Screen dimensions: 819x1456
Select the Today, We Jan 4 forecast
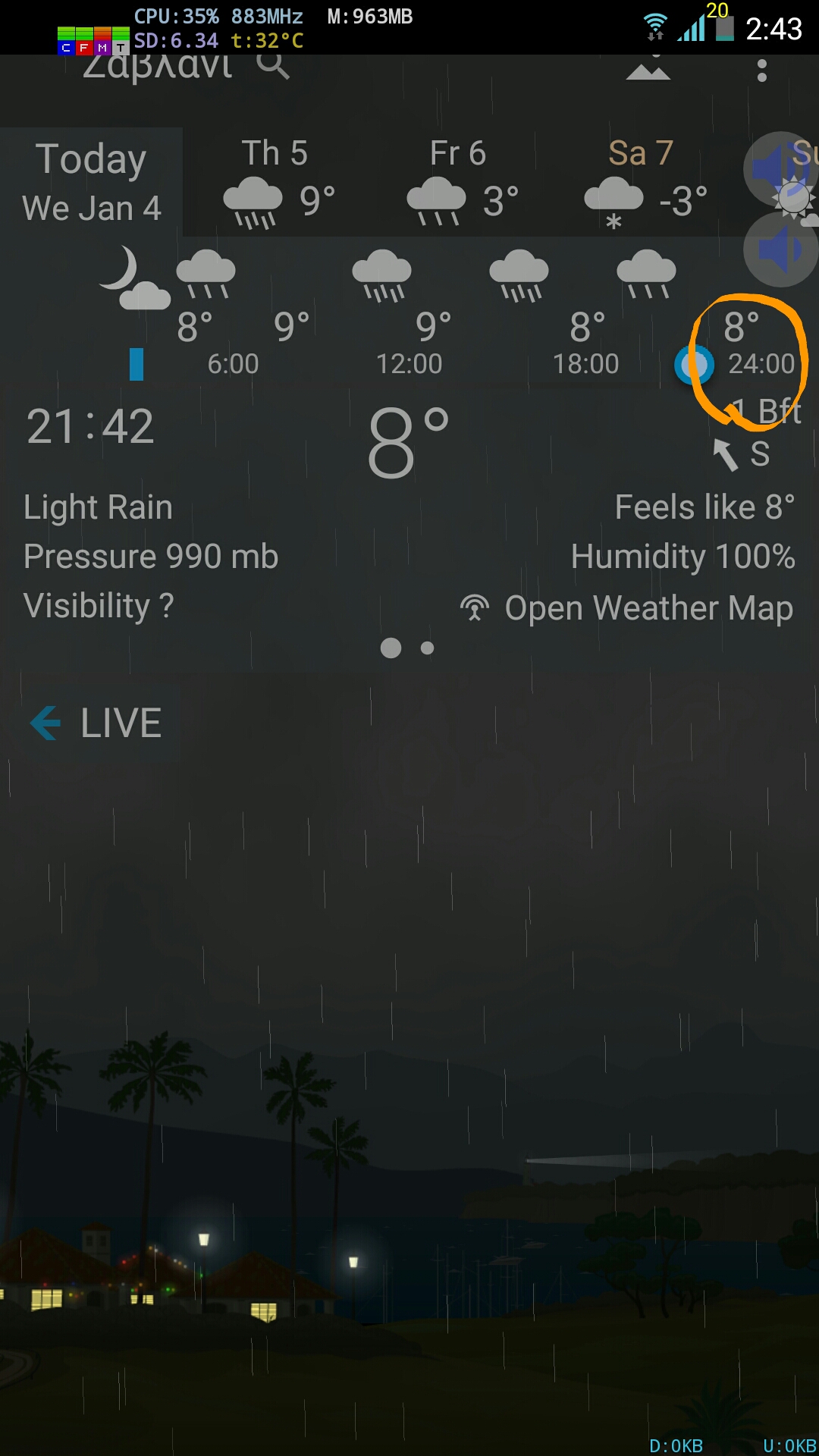point(91,183)
